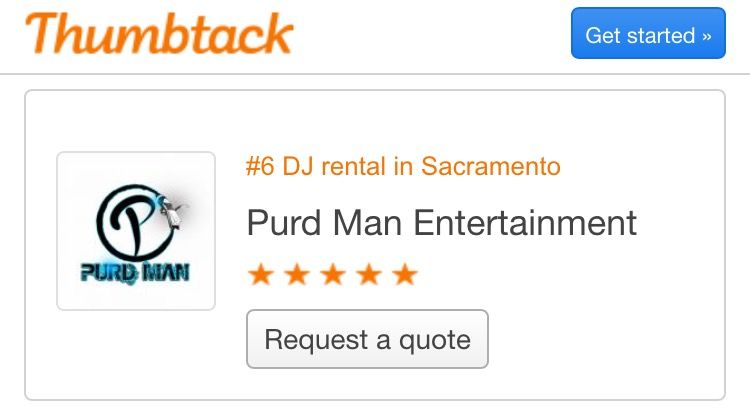Open the Thumbtack home page

160,35
